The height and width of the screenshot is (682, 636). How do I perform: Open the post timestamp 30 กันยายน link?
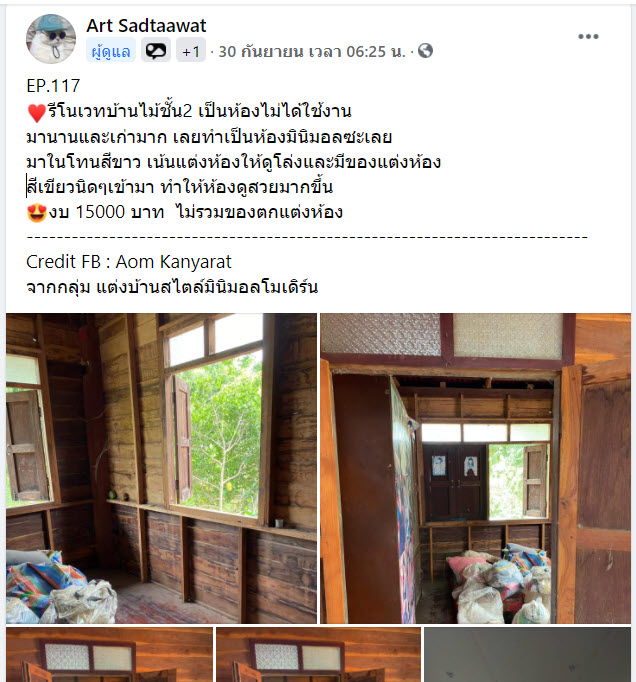(x=311, y=51)
